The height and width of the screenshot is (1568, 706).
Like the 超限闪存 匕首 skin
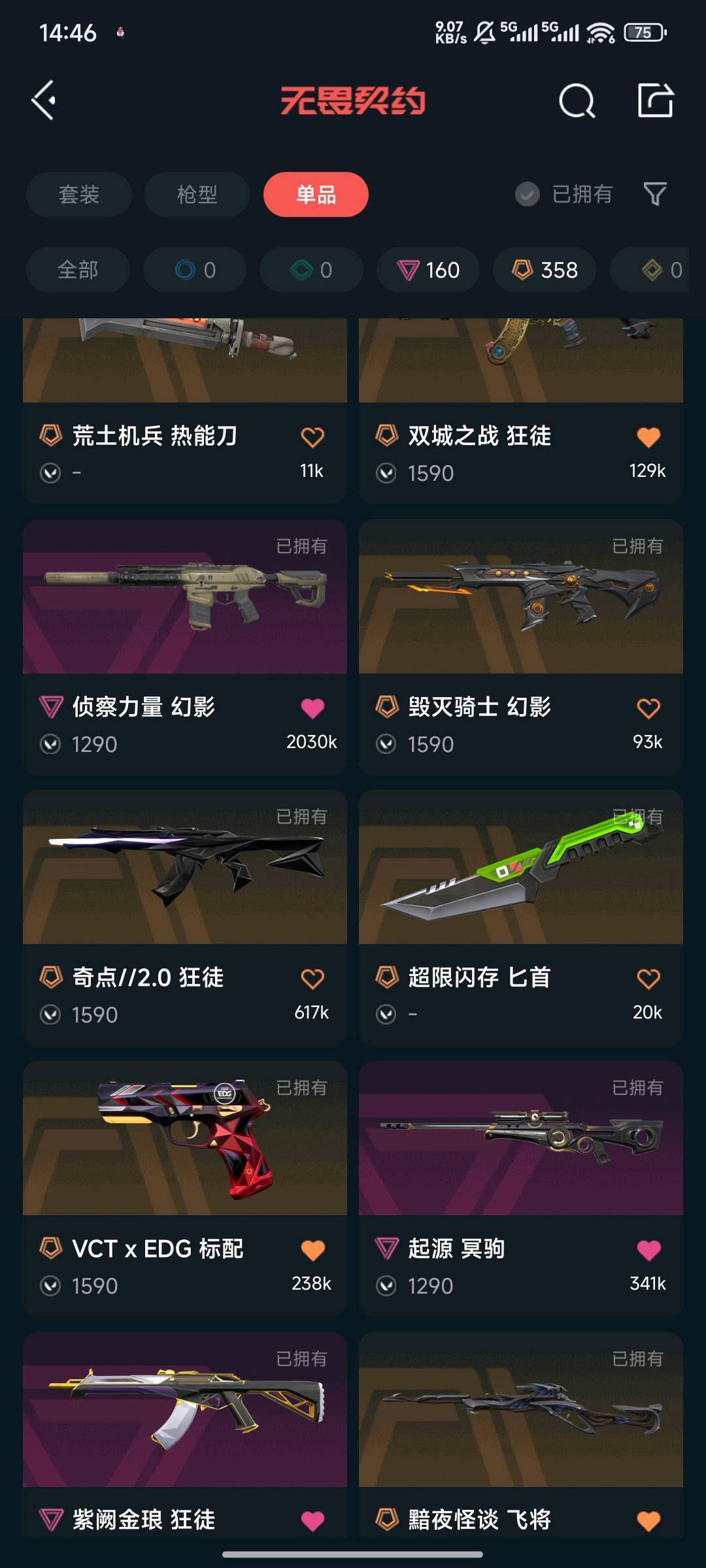648,979
